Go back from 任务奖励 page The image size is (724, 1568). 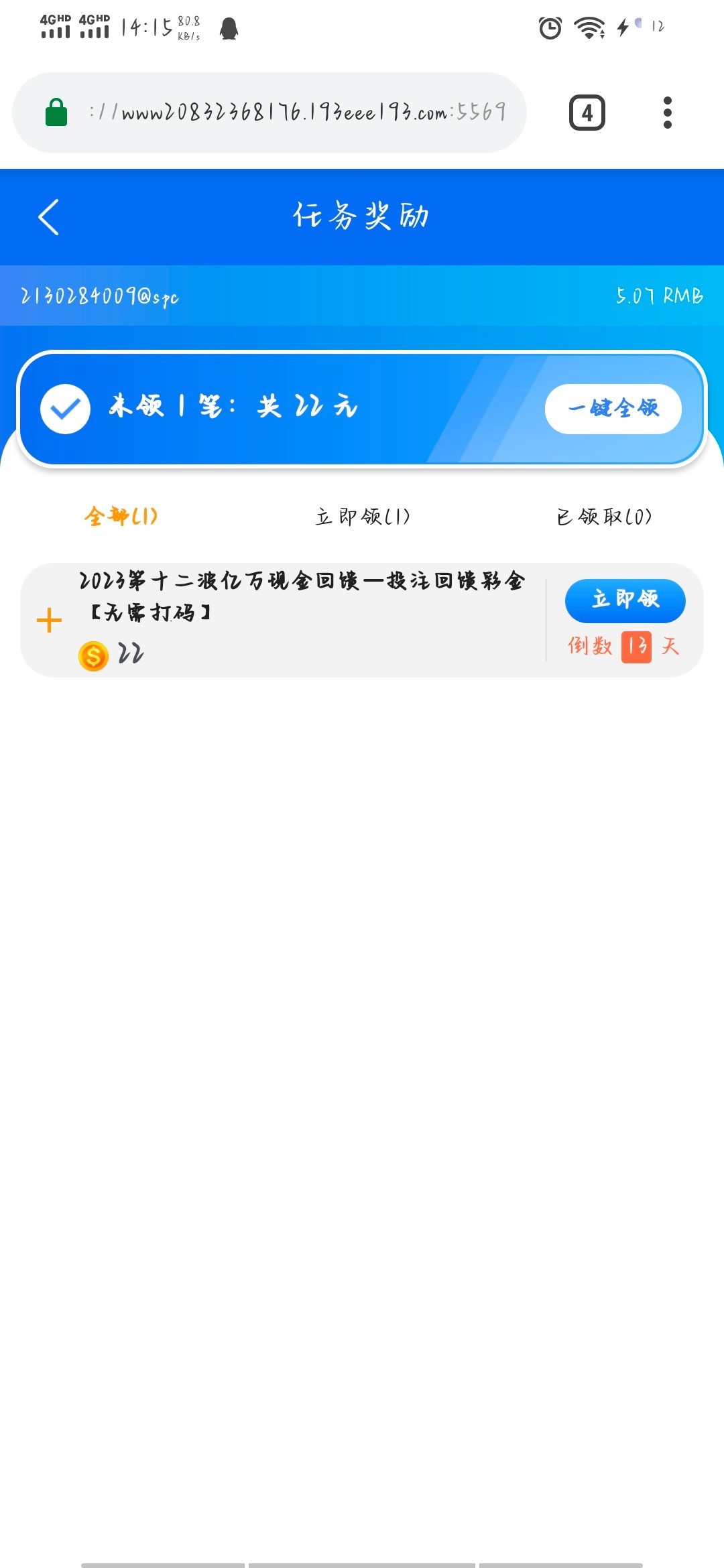click(x=49, y=217)
